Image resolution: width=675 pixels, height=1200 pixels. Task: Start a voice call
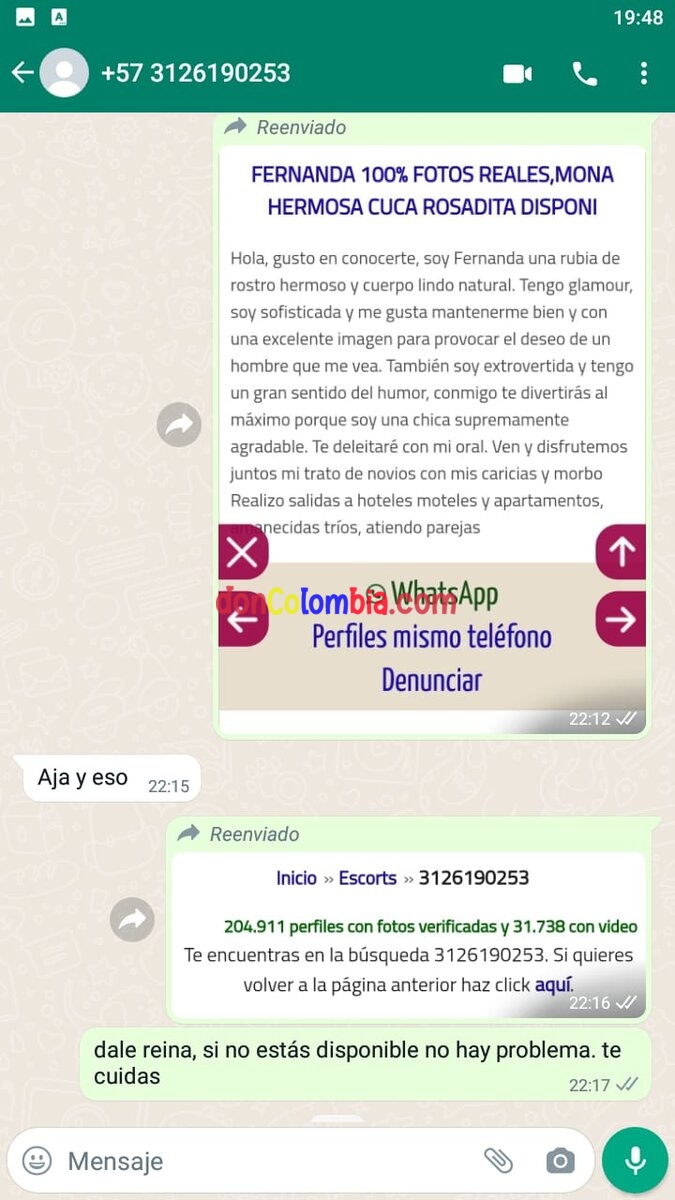click(x=584, y=73)
